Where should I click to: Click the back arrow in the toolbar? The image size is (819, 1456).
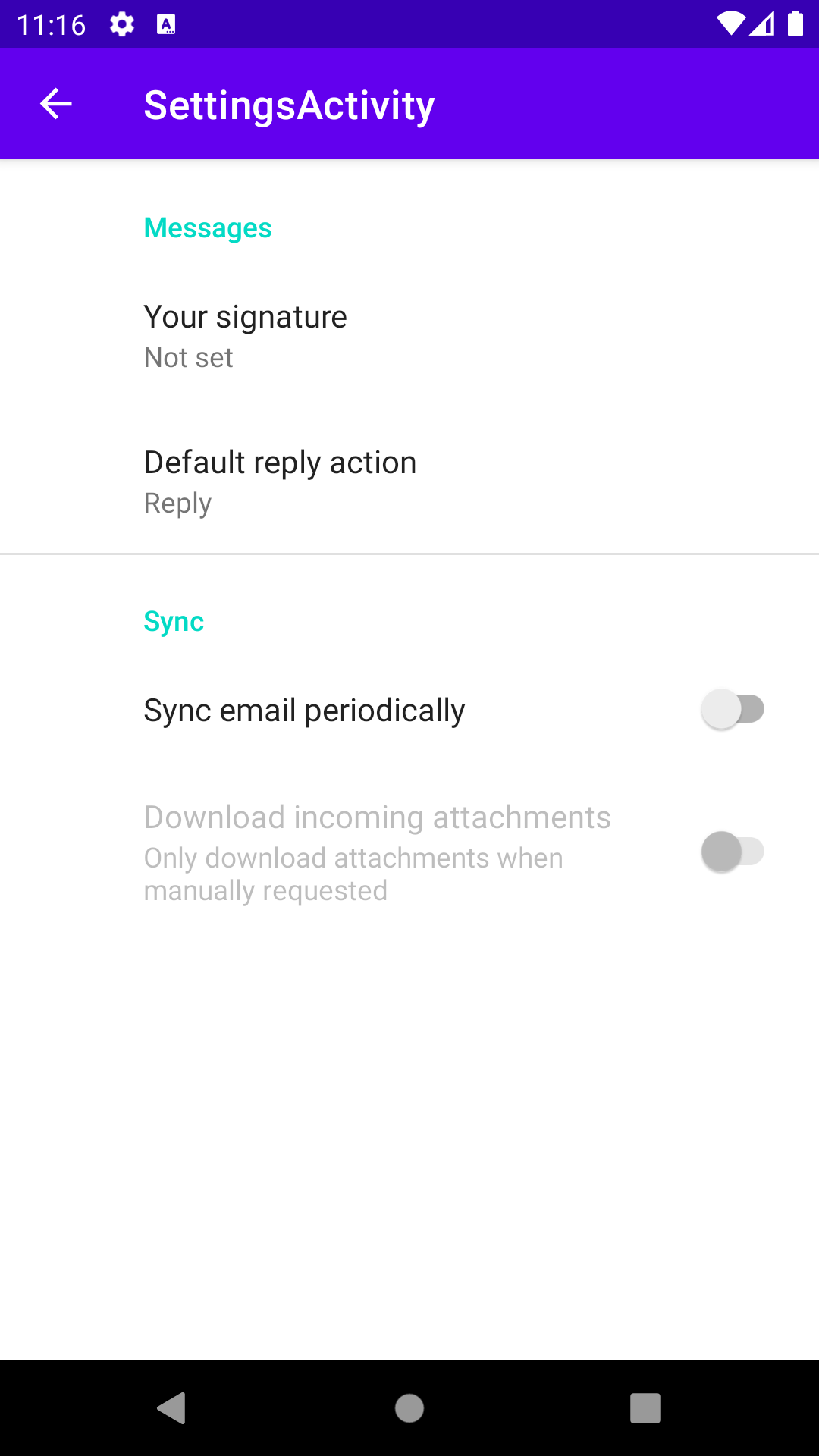coord(55,104)
